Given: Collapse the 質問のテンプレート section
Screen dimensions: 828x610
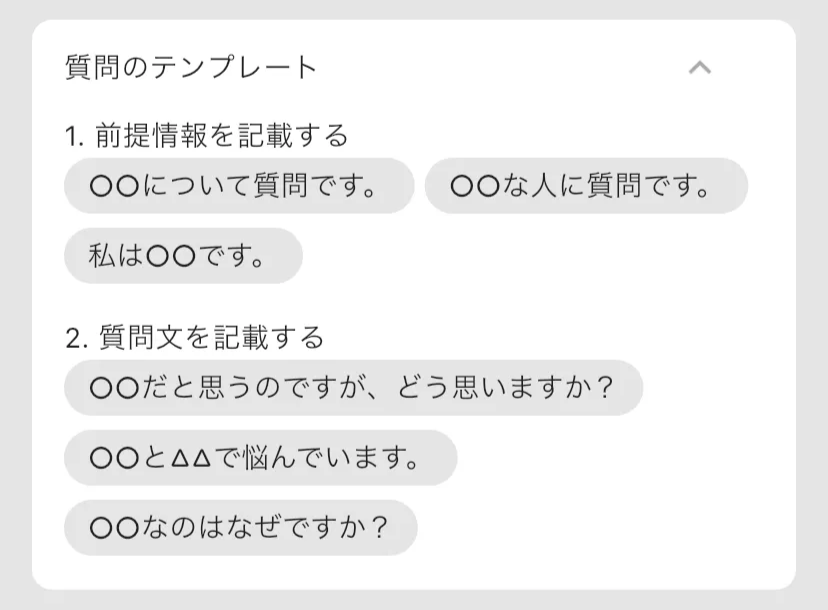Looking at the screenshot, I should (700, 68).
